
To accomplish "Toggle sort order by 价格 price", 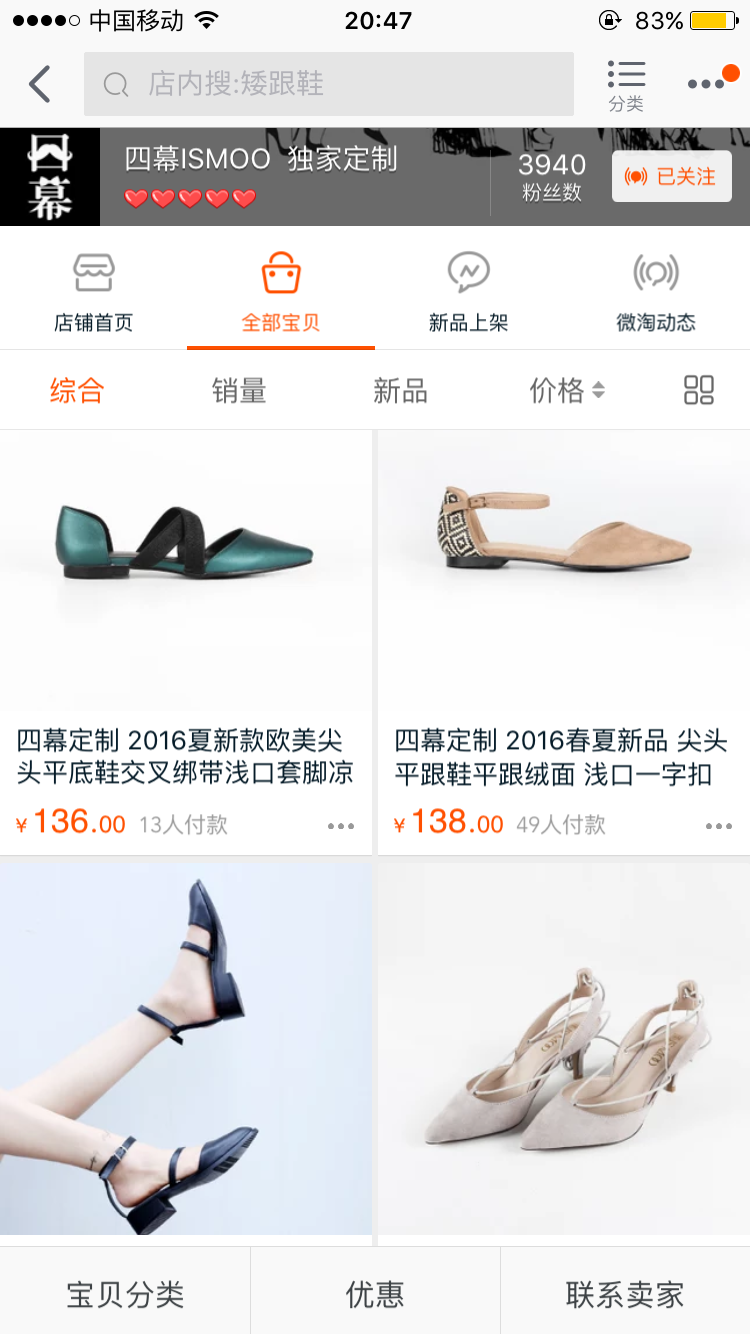I will (567, 390).
